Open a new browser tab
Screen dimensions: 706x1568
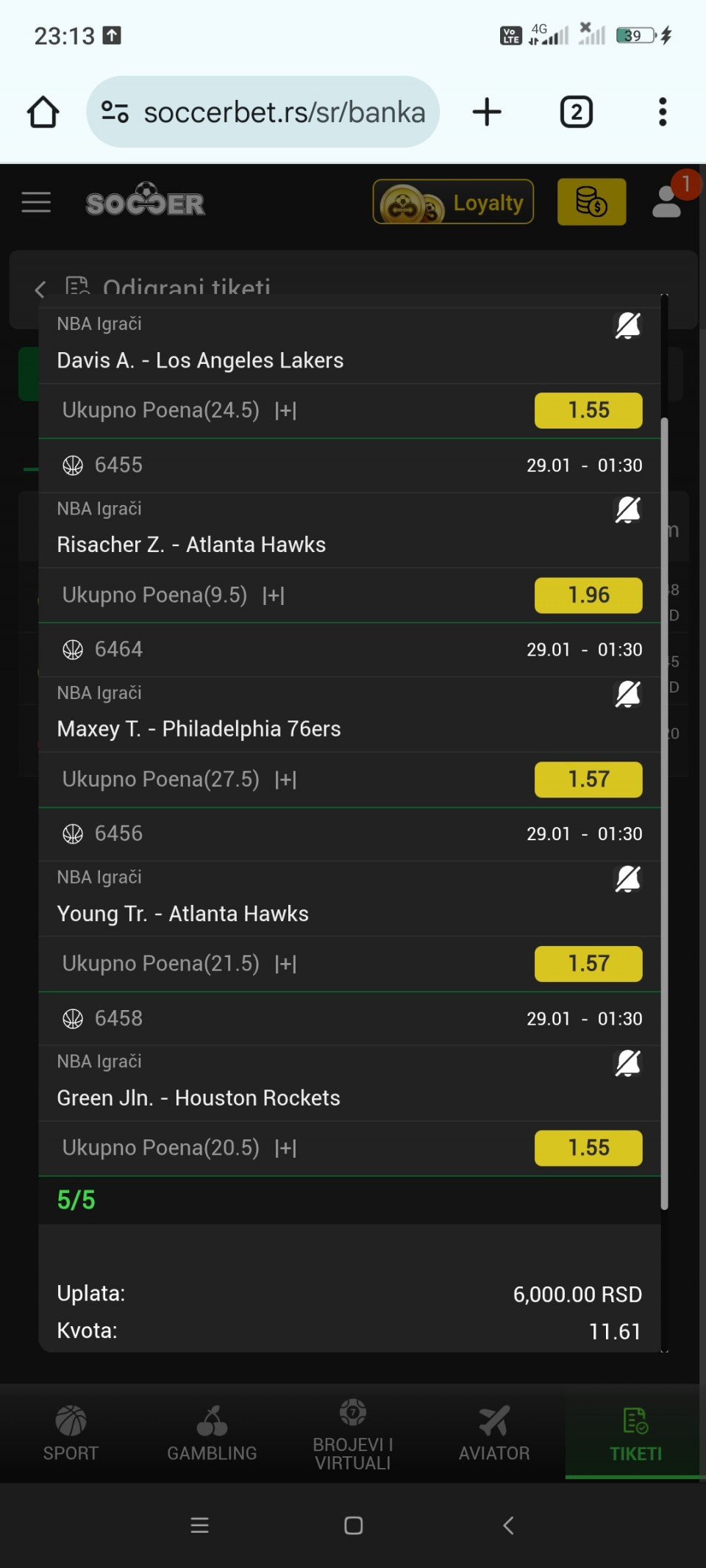487,112
